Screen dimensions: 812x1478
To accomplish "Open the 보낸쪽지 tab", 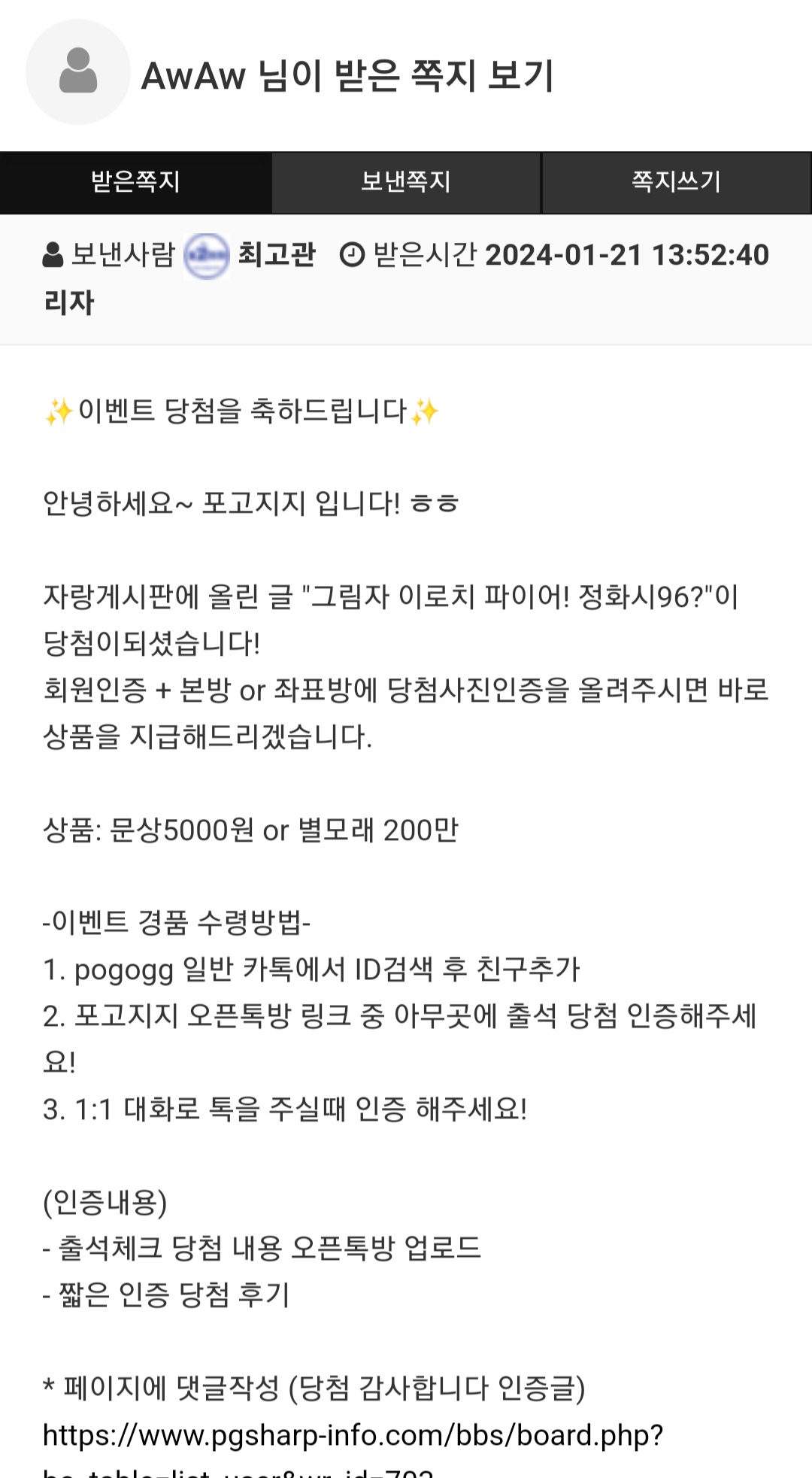I will pyautogui.click(x=406, y=182).
